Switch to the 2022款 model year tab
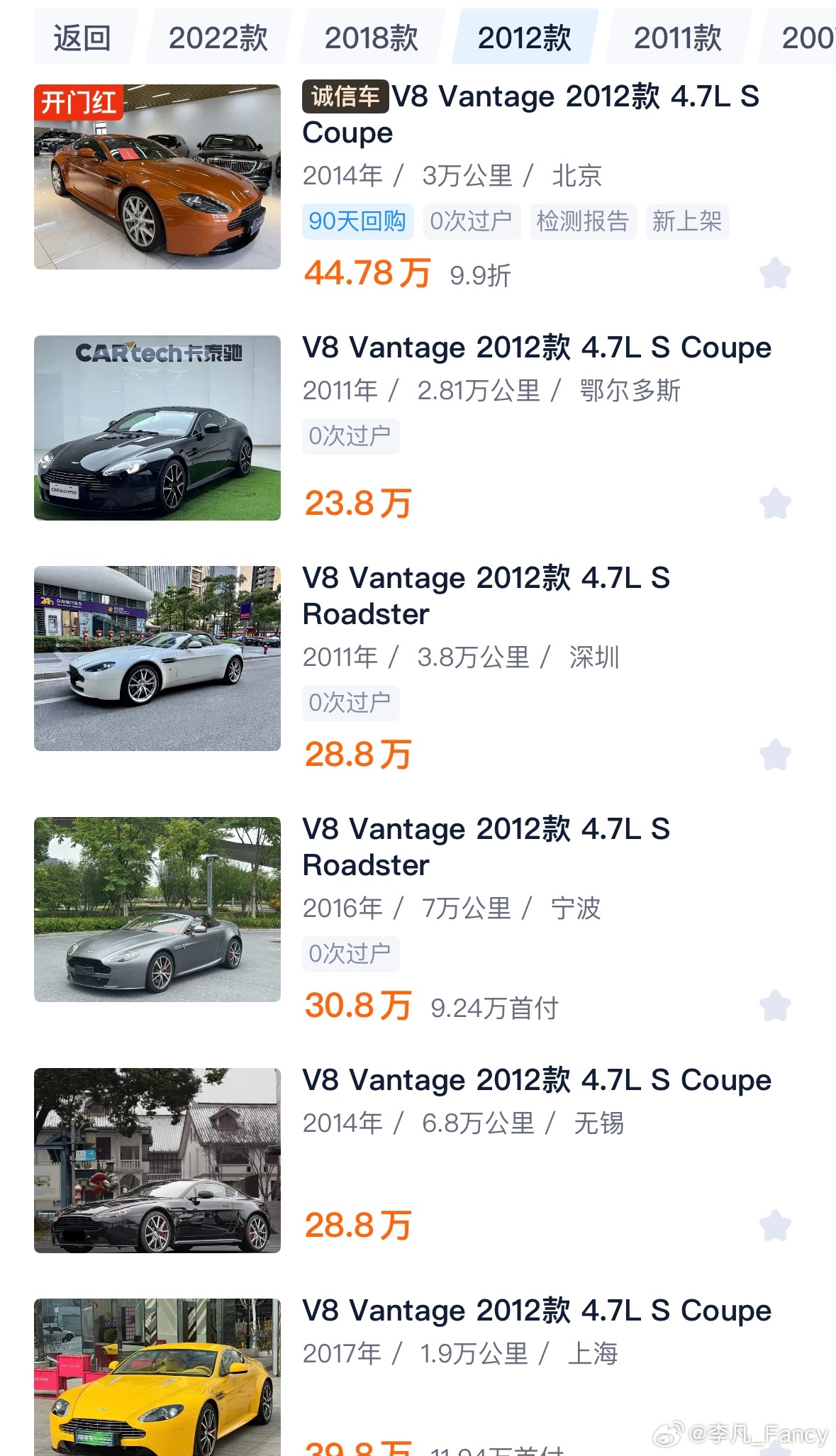Screen dimensions: 836x1456 point(218,38)
